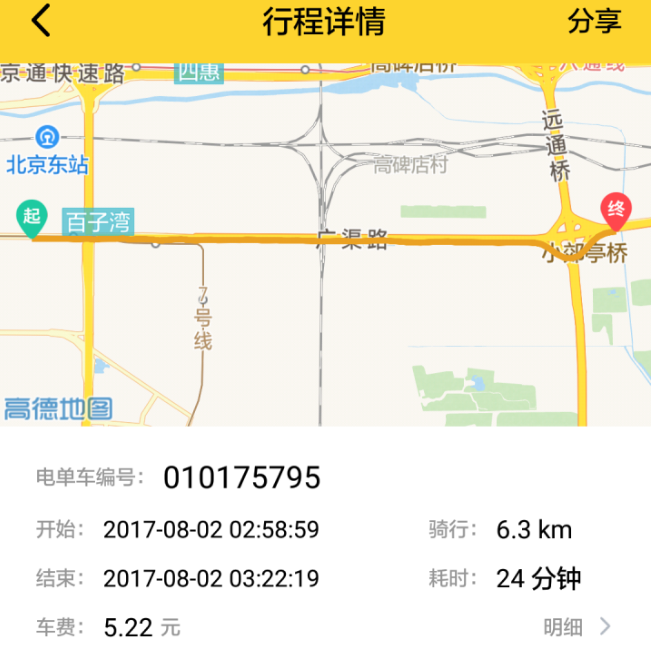660x648 pixels.
Task: Open the fare 明细 breakdown
Action: tap(577, 627)
